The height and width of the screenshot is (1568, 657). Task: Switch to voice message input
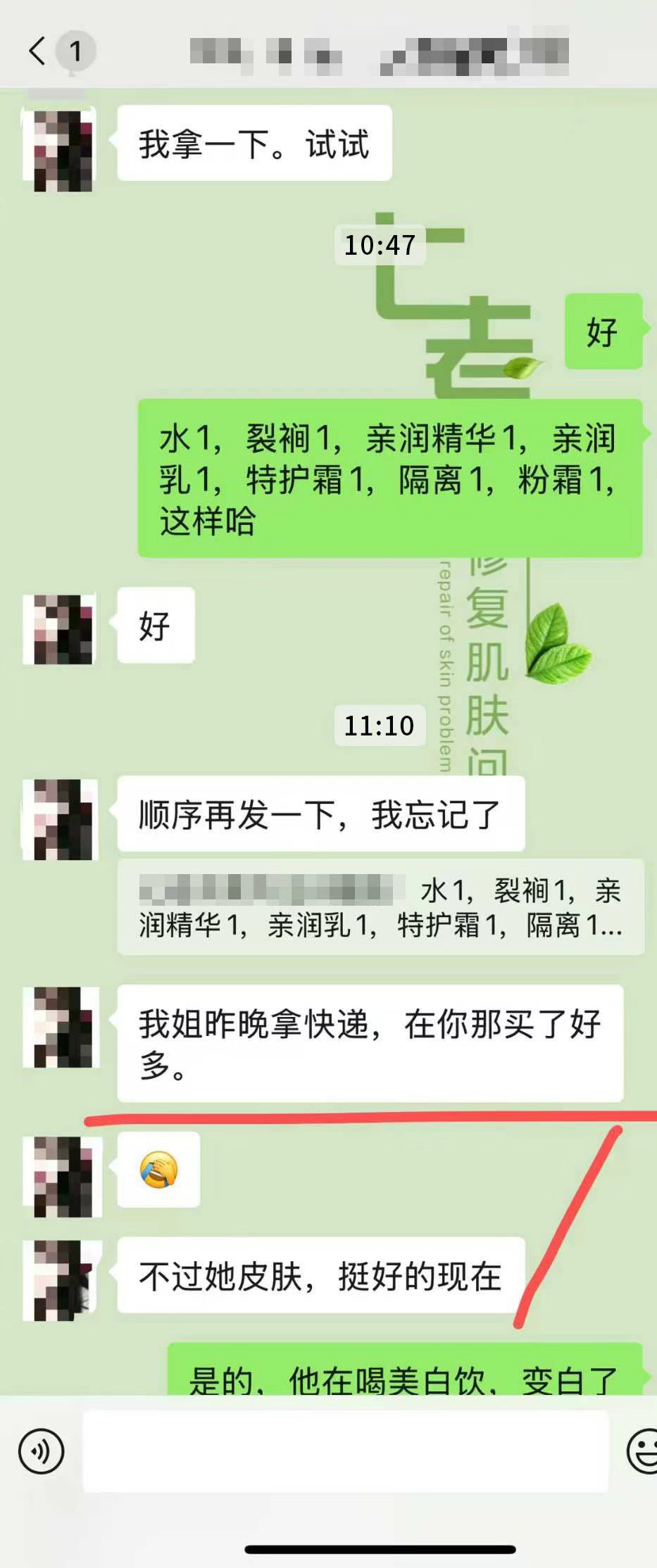click(42, 1450)
